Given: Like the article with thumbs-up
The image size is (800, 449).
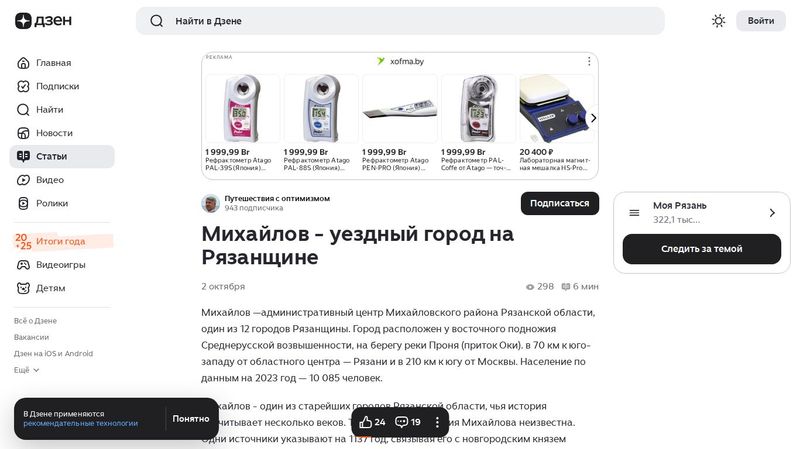Looking at the screenshot, I should click(x=372, y=422).
